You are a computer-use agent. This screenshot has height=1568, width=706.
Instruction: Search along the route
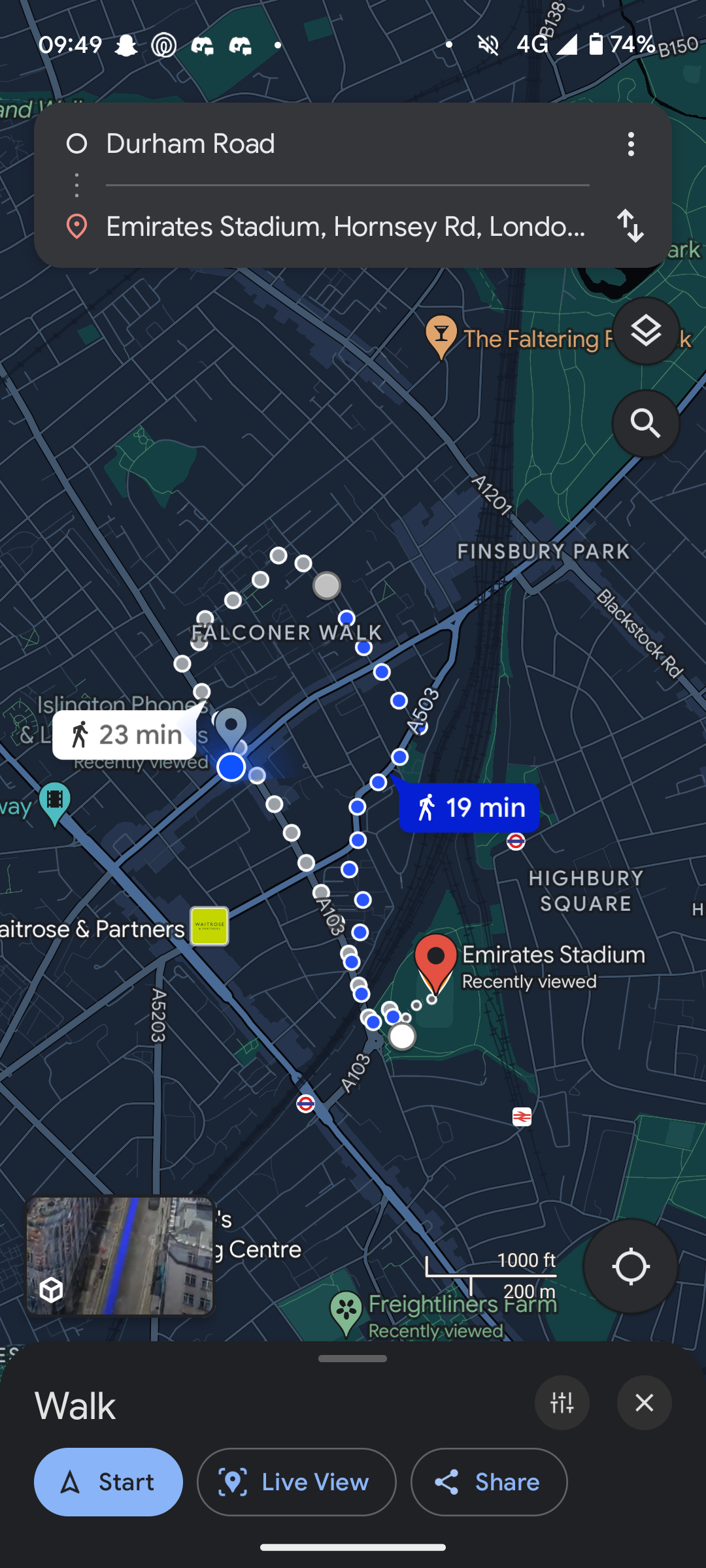(x=646, y=423)
